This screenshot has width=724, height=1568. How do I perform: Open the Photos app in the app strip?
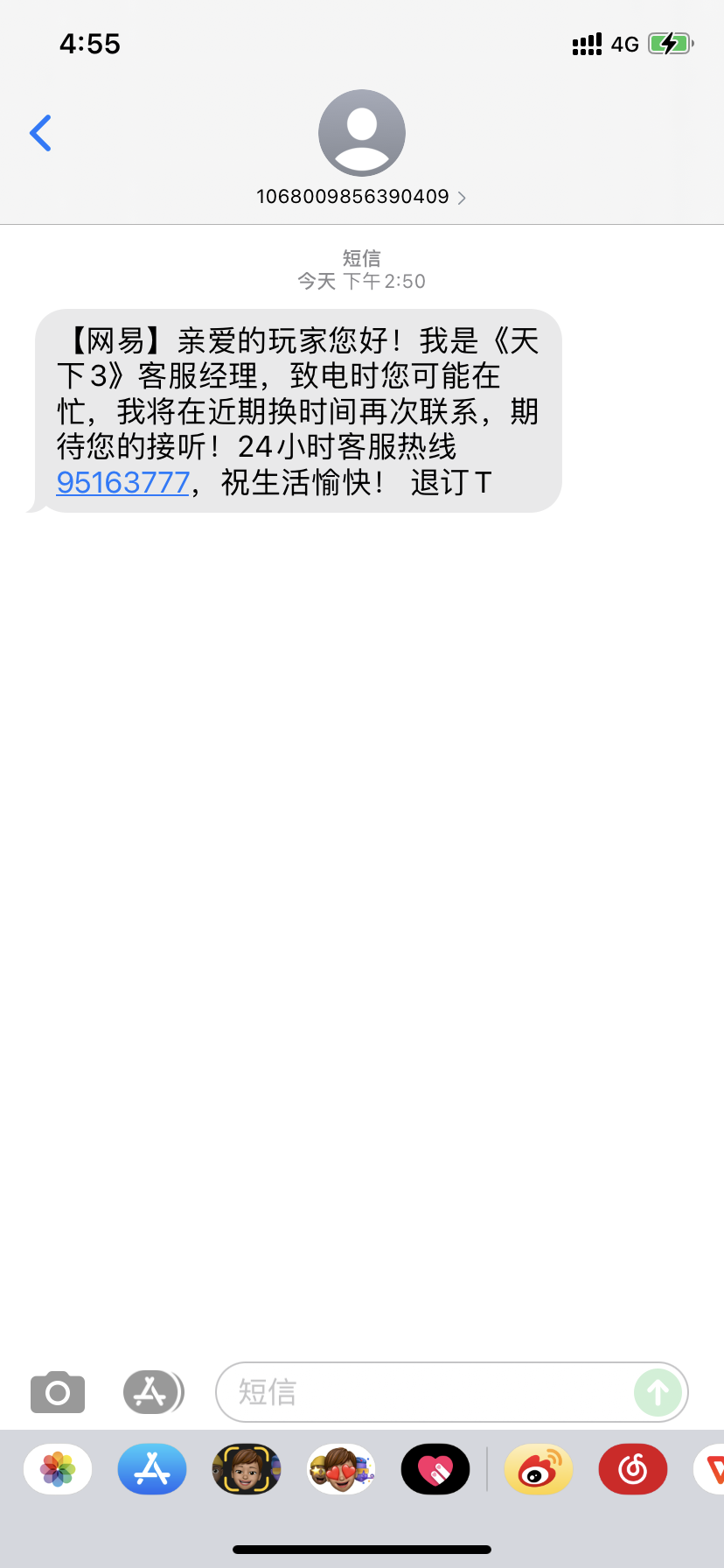pyautogui.click(x=58, y=1469)
